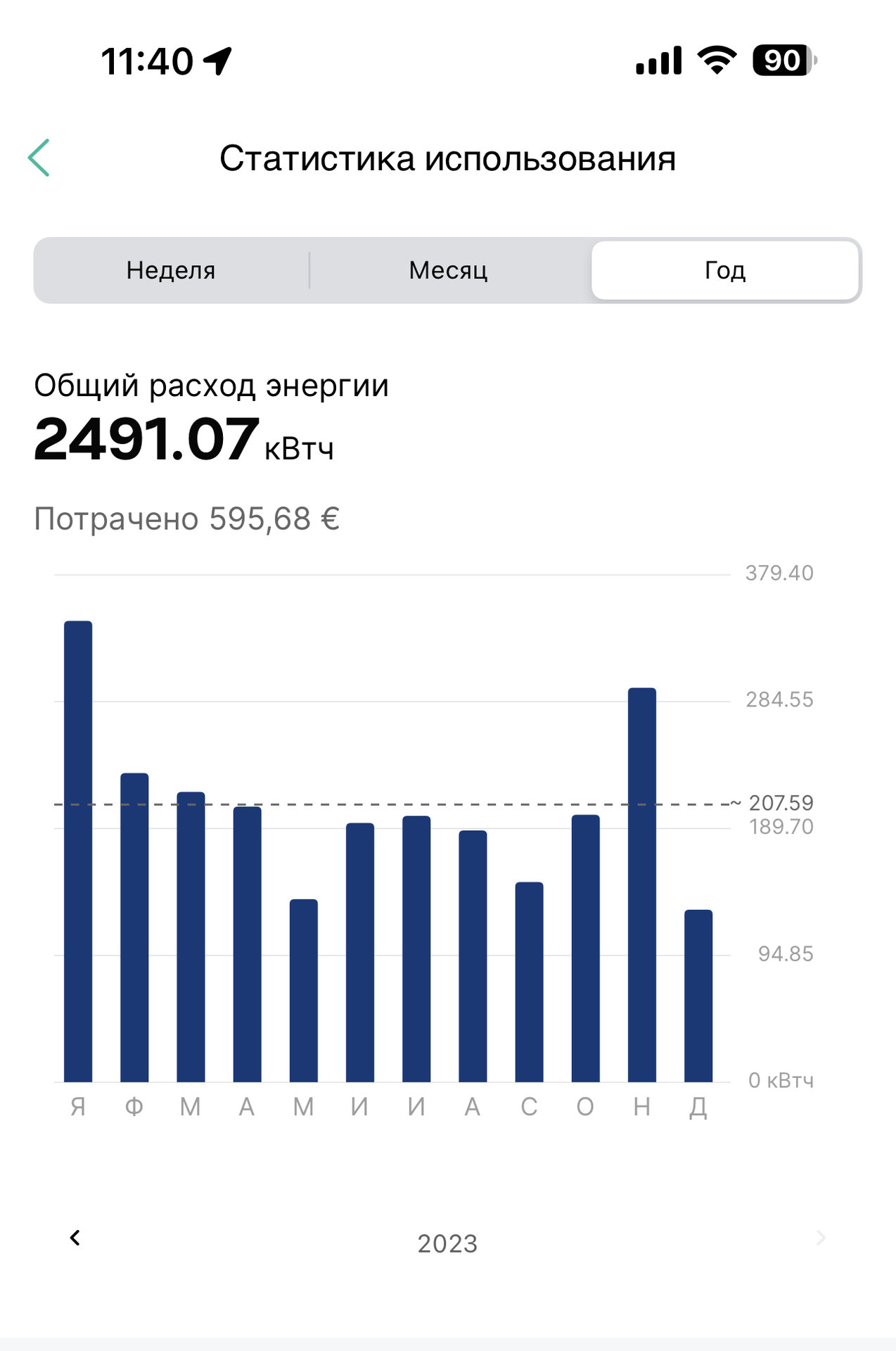The width and height of the screenshot is (896, 1351).
Task: Switch to the Неделя tab
Action: [171, 270]
